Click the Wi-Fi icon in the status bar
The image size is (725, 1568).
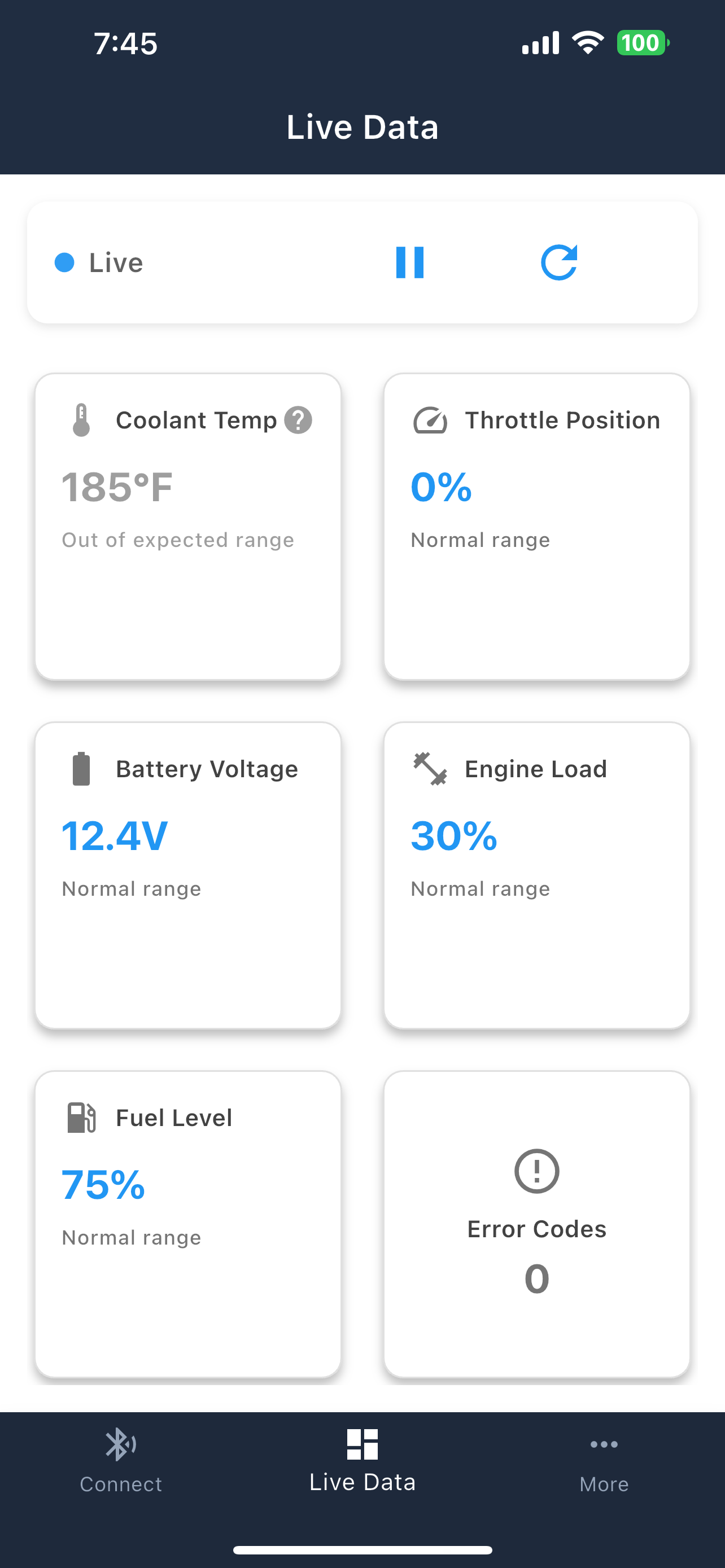[586, 42]
